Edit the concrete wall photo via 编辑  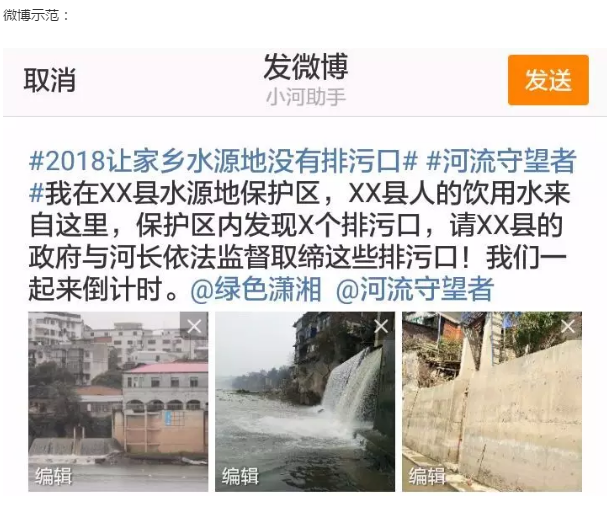tap(427, 476)
